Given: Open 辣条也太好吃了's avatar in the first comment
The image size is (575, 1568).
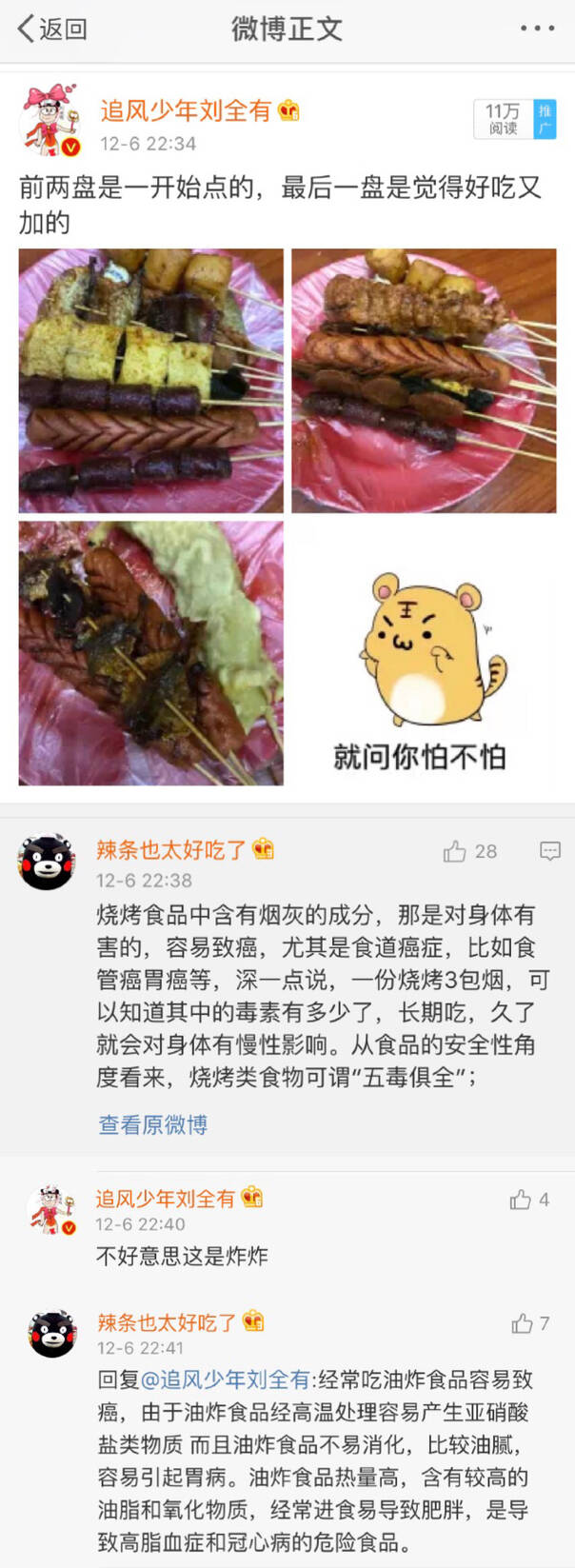Looking at the screenshot, I should pyautogui.click(x=47, y=863).
